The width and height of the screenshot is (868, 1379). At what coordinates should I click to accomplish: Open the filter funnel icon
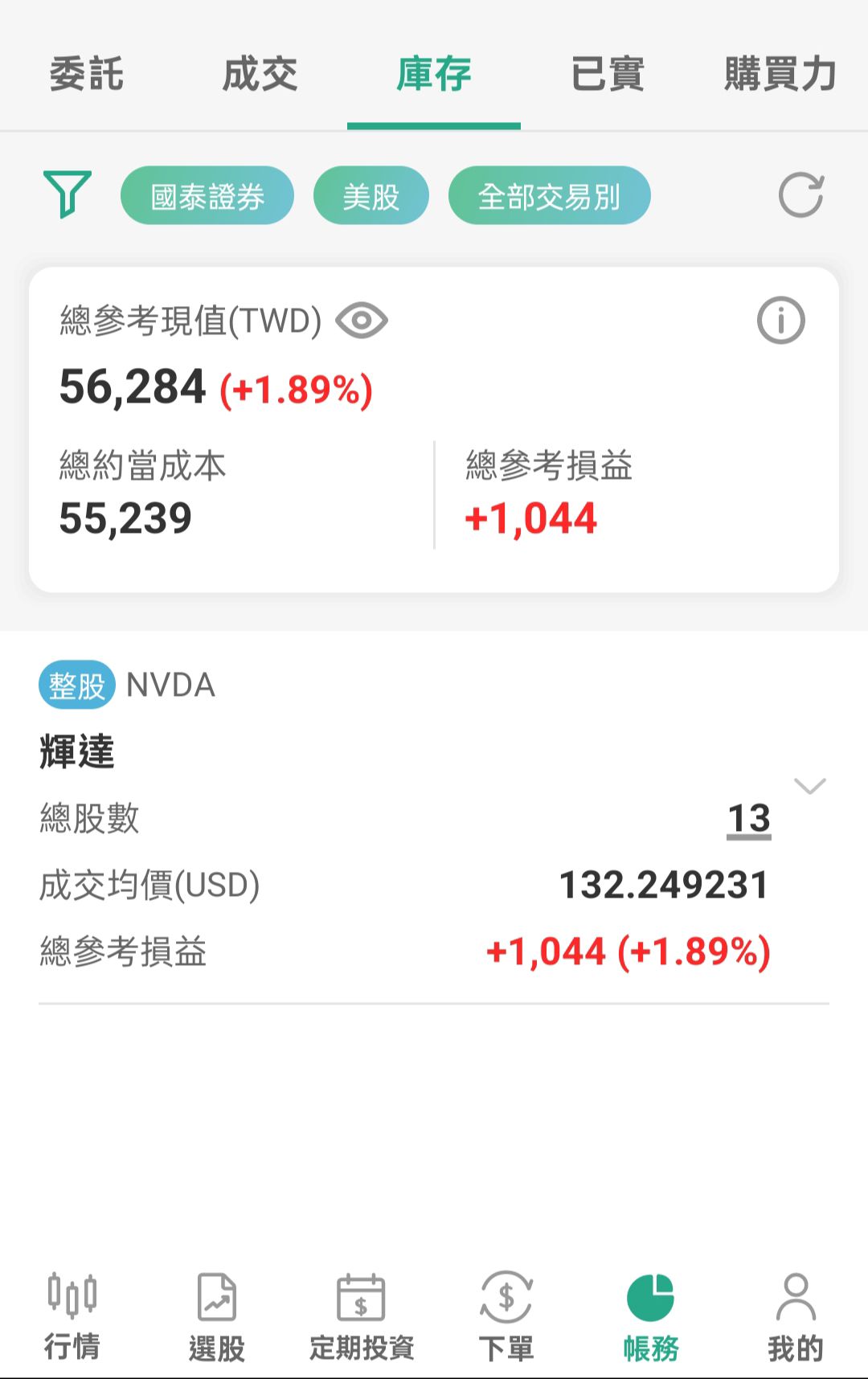68,194
